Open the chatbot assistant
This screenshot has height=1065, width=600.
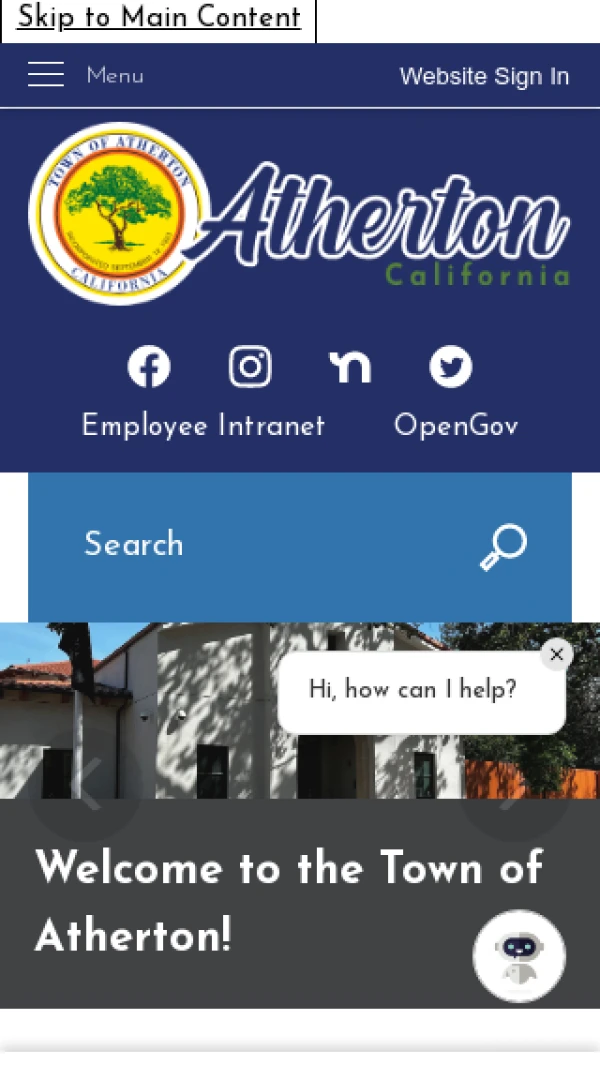[x=519, y=956]
